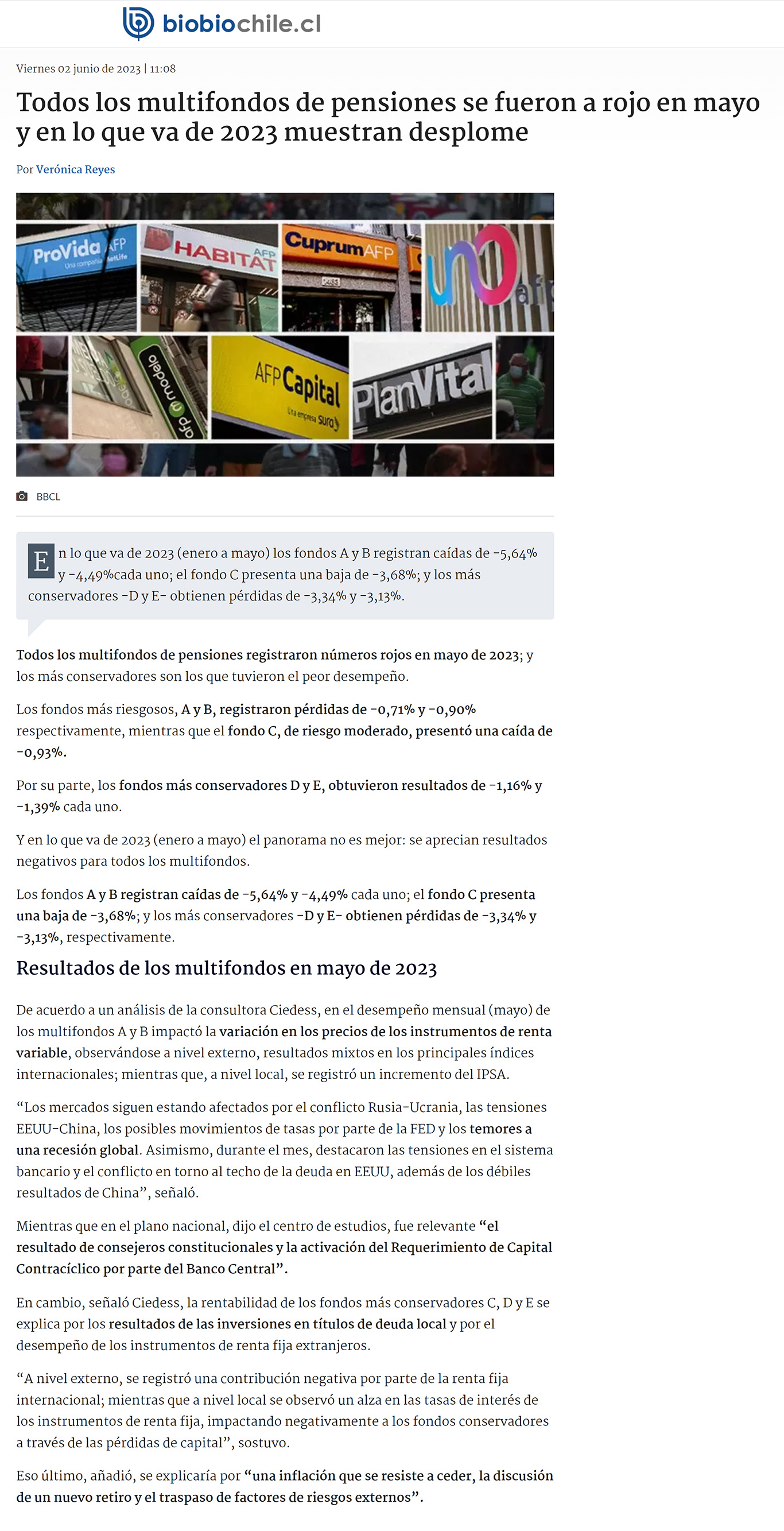Open author Verónica Reyes' profile link
Screen dimensions: 784x1531
(x=76, y=169)
